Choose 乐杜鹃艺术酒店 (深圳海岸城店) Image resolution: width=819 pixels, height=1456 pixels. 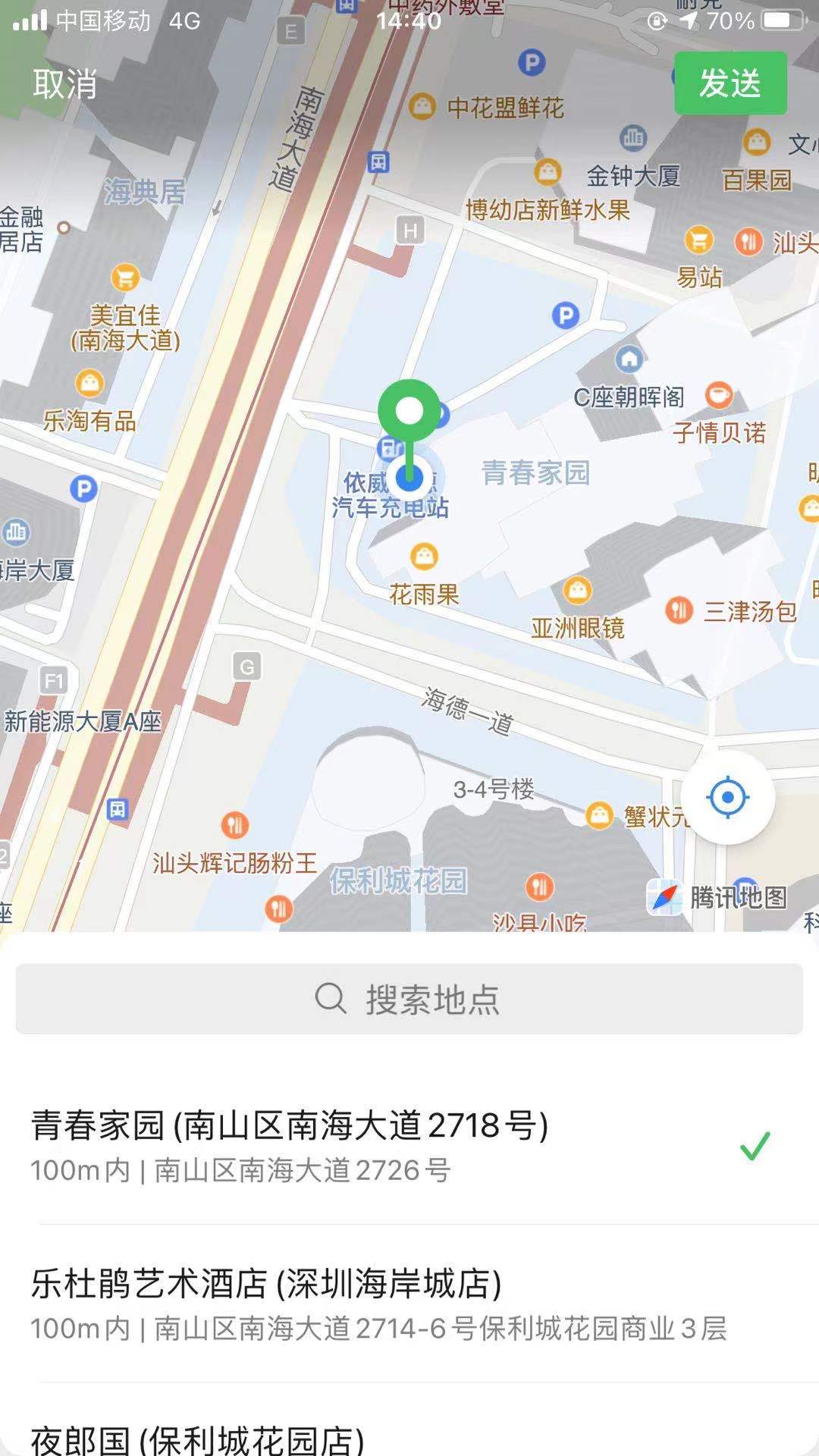pyautogui.click(x=379, y=1303)
